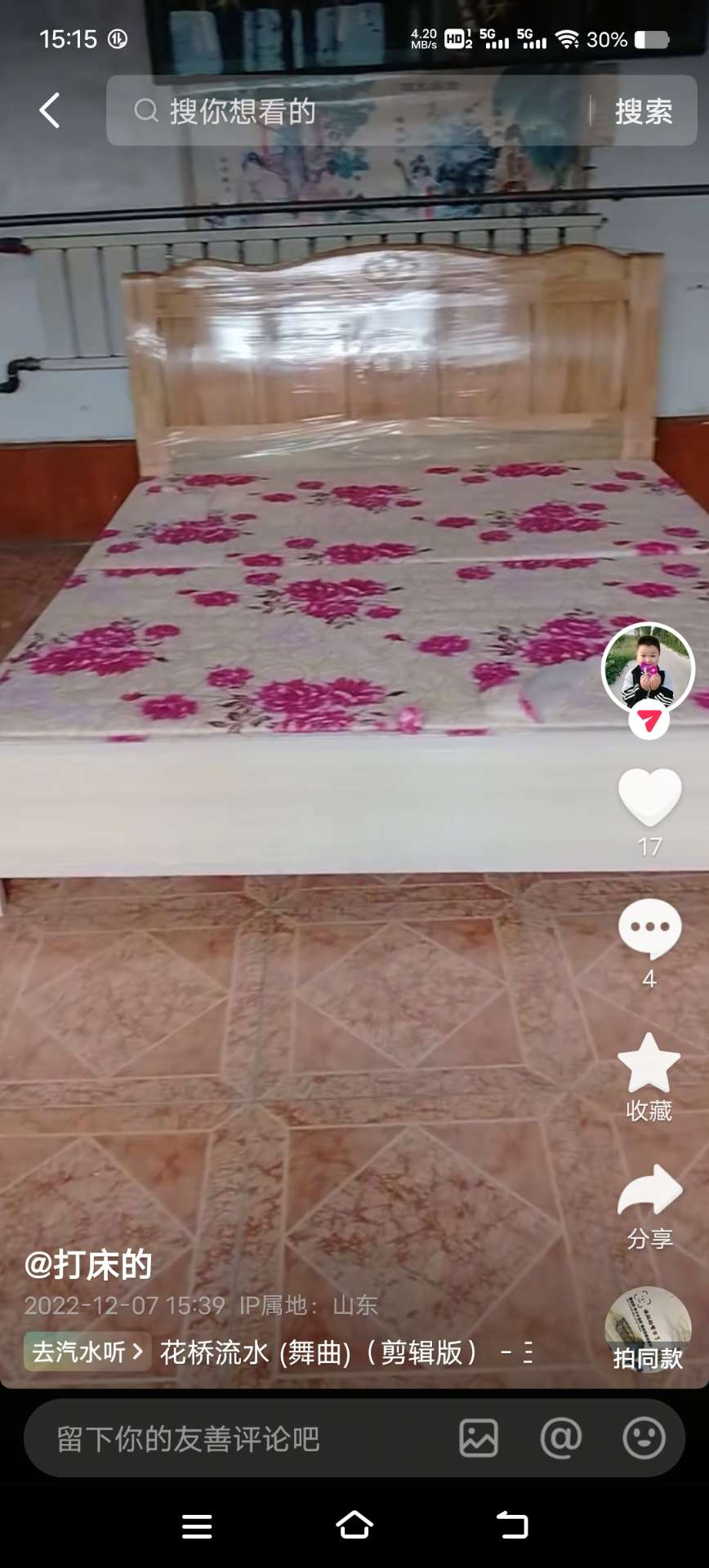Image resolution: width=709 pixels, height=1568 pixels.
Task: Mention someone with the @ icon
Action: [x=561, y=1438]
